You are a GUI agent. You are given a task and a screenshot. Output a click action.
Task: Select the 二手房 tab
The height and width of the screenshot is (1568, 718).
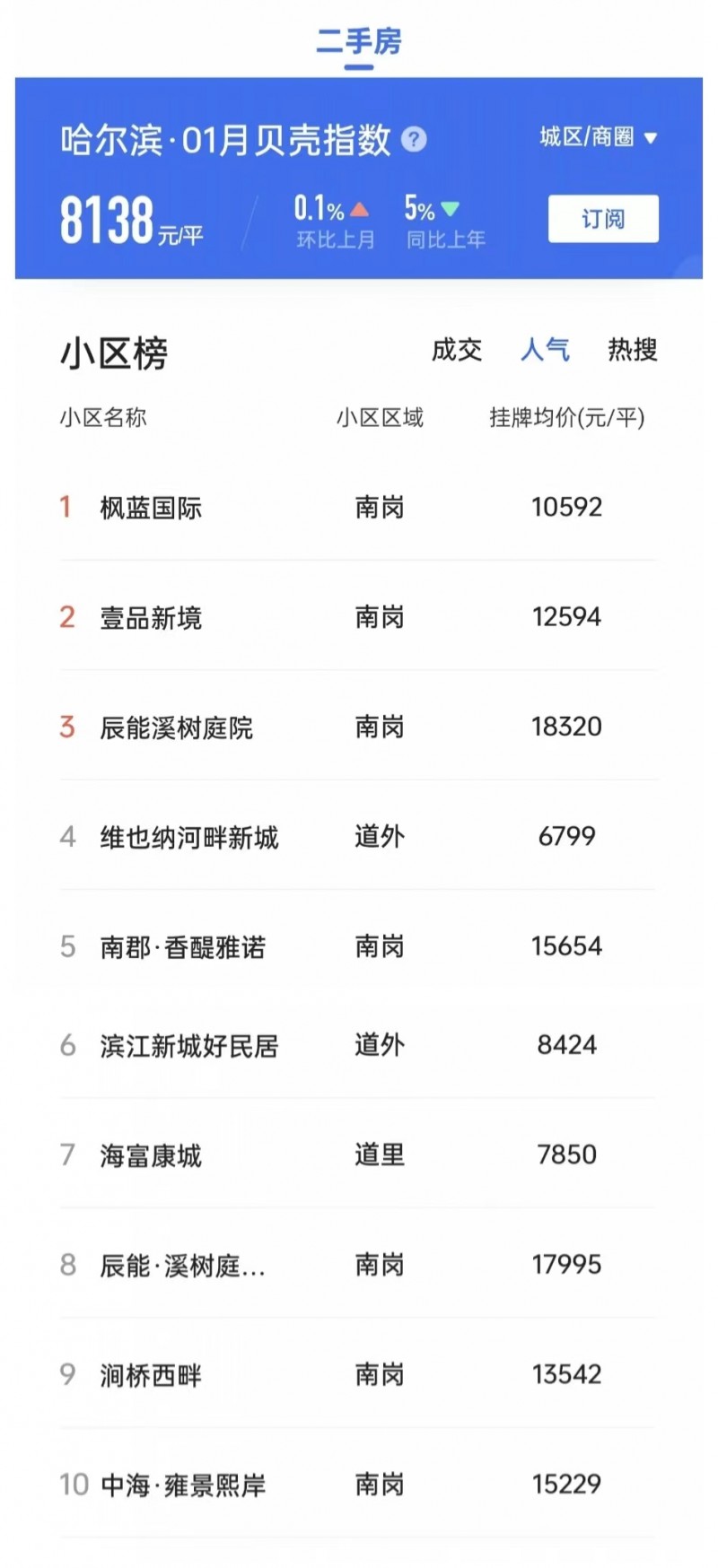[x=359, y=41]
